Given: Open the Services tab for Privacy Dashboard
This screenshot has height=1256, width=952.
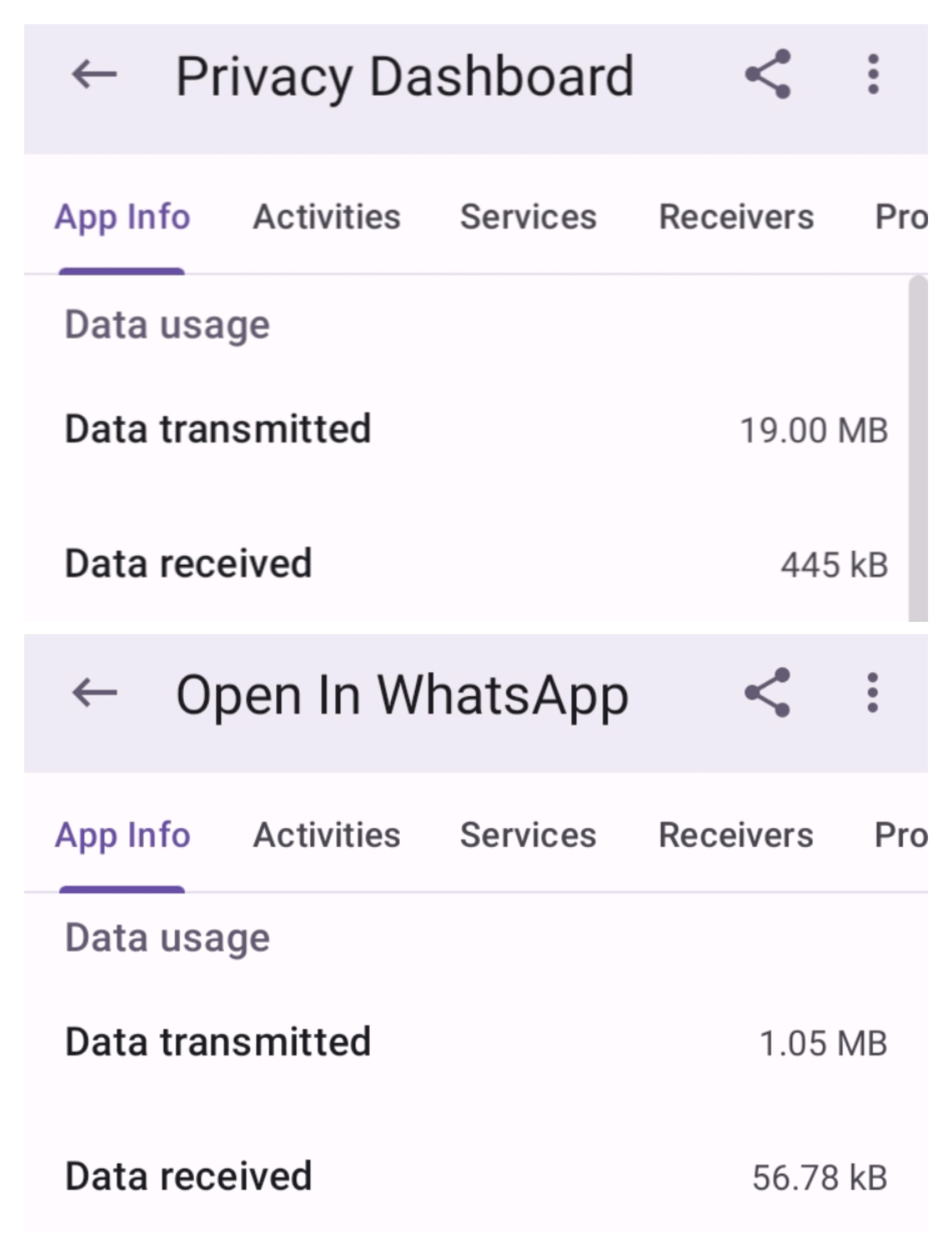Looking at the screenshot, I should tap(528, 217).
